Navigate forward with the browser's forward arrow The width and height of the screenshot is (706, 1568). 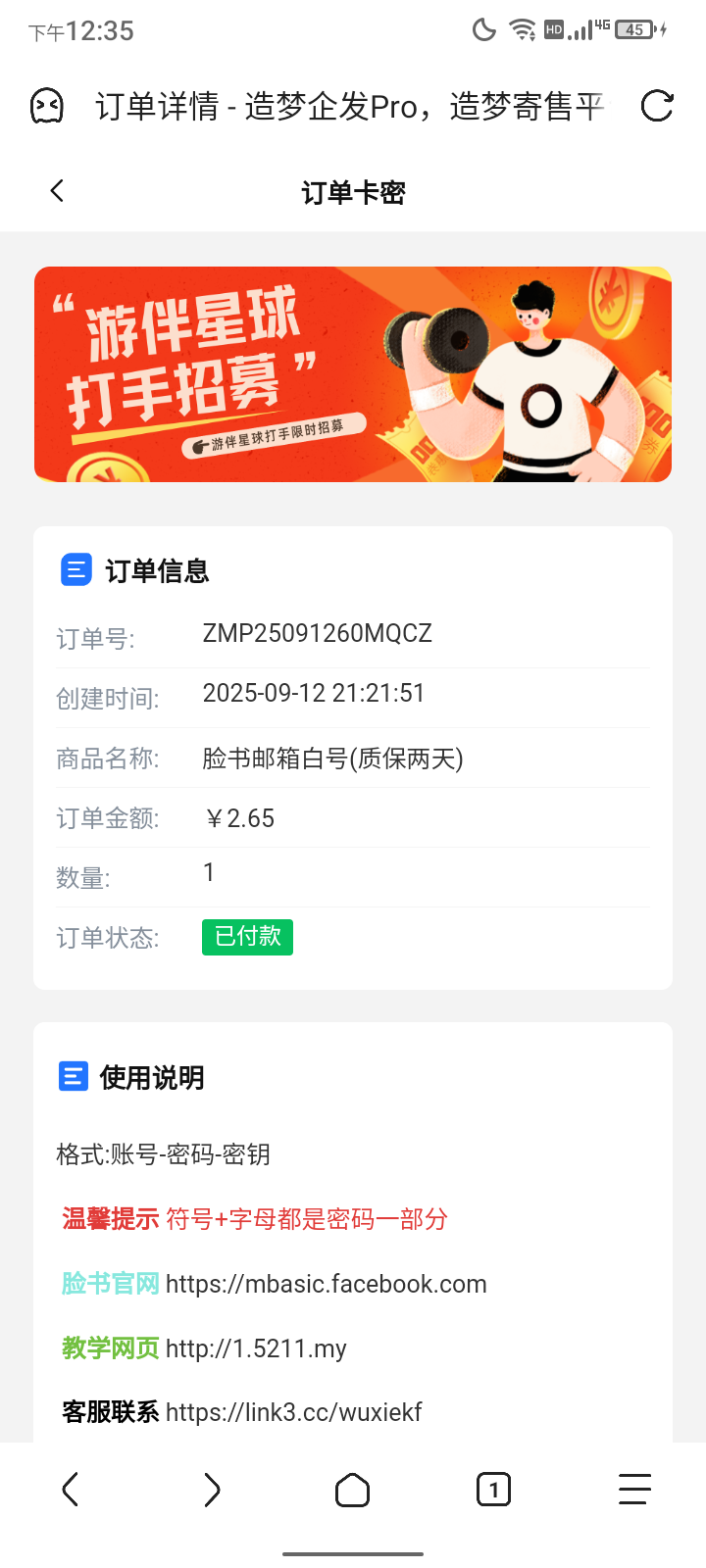tap(212, 1490)
